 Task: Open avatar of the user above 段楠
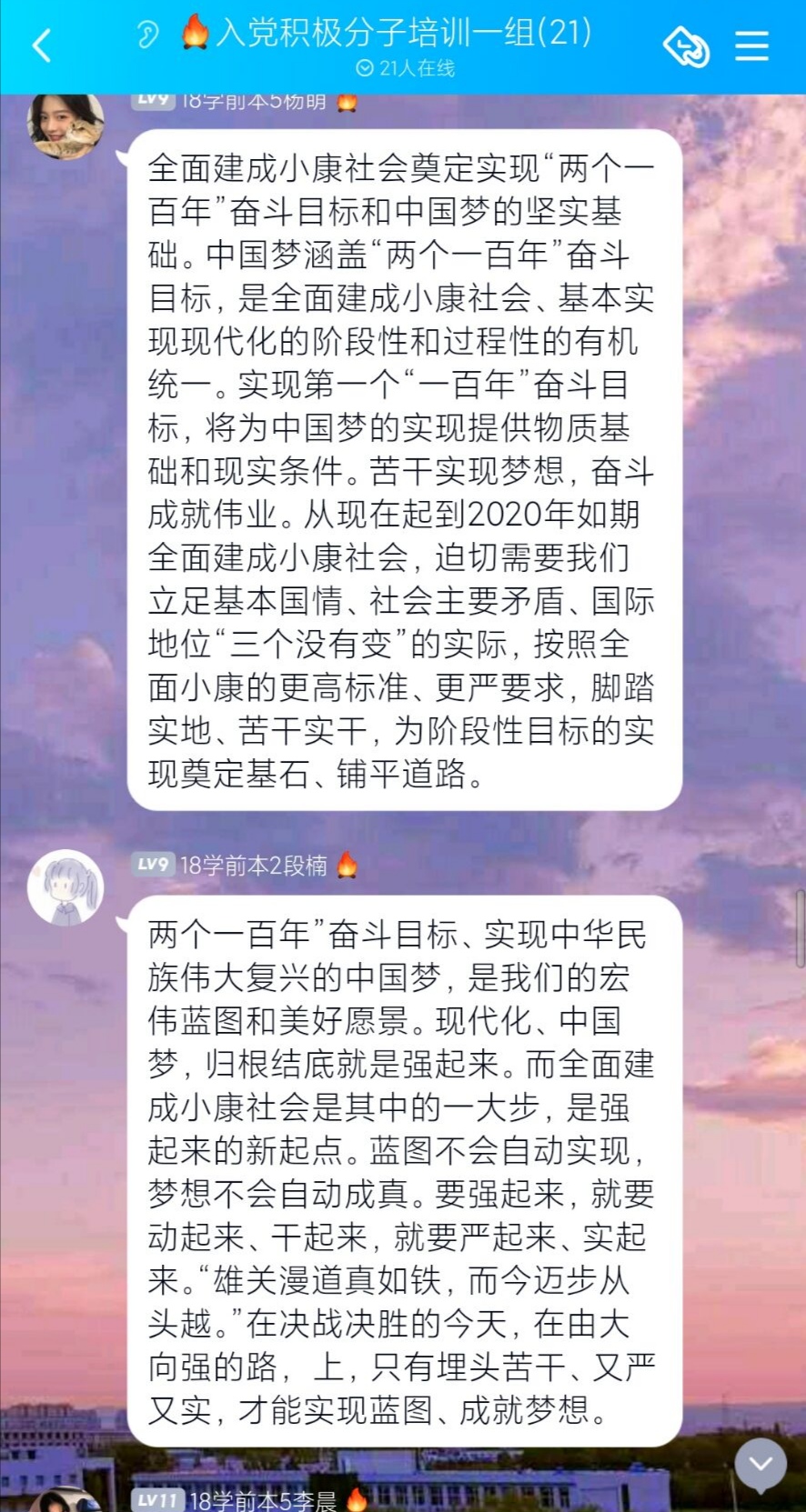65,125
